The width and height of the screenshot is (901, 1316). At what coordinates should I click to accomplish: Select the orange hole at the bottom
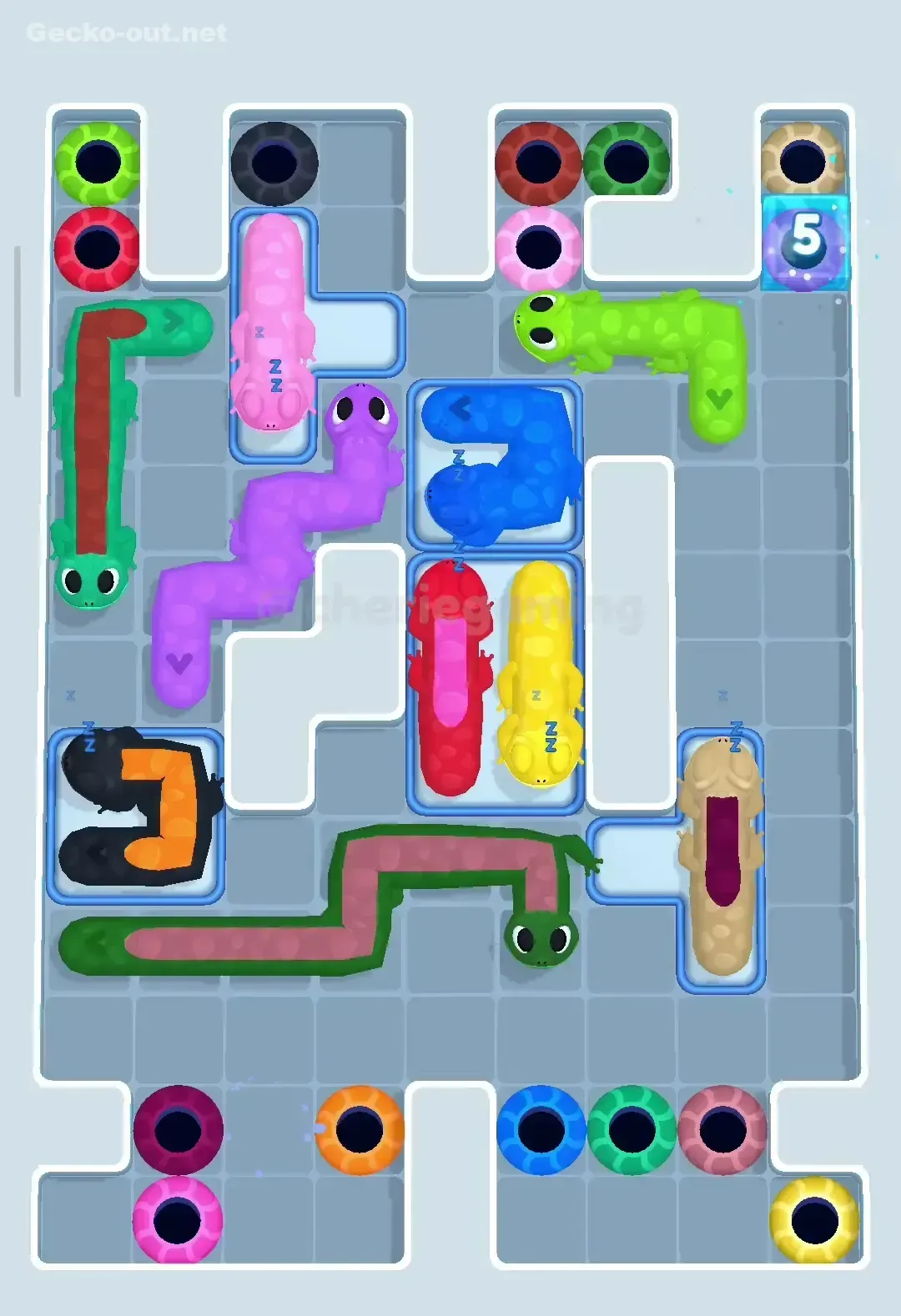pyautogui.click(x=360, y=1128)
